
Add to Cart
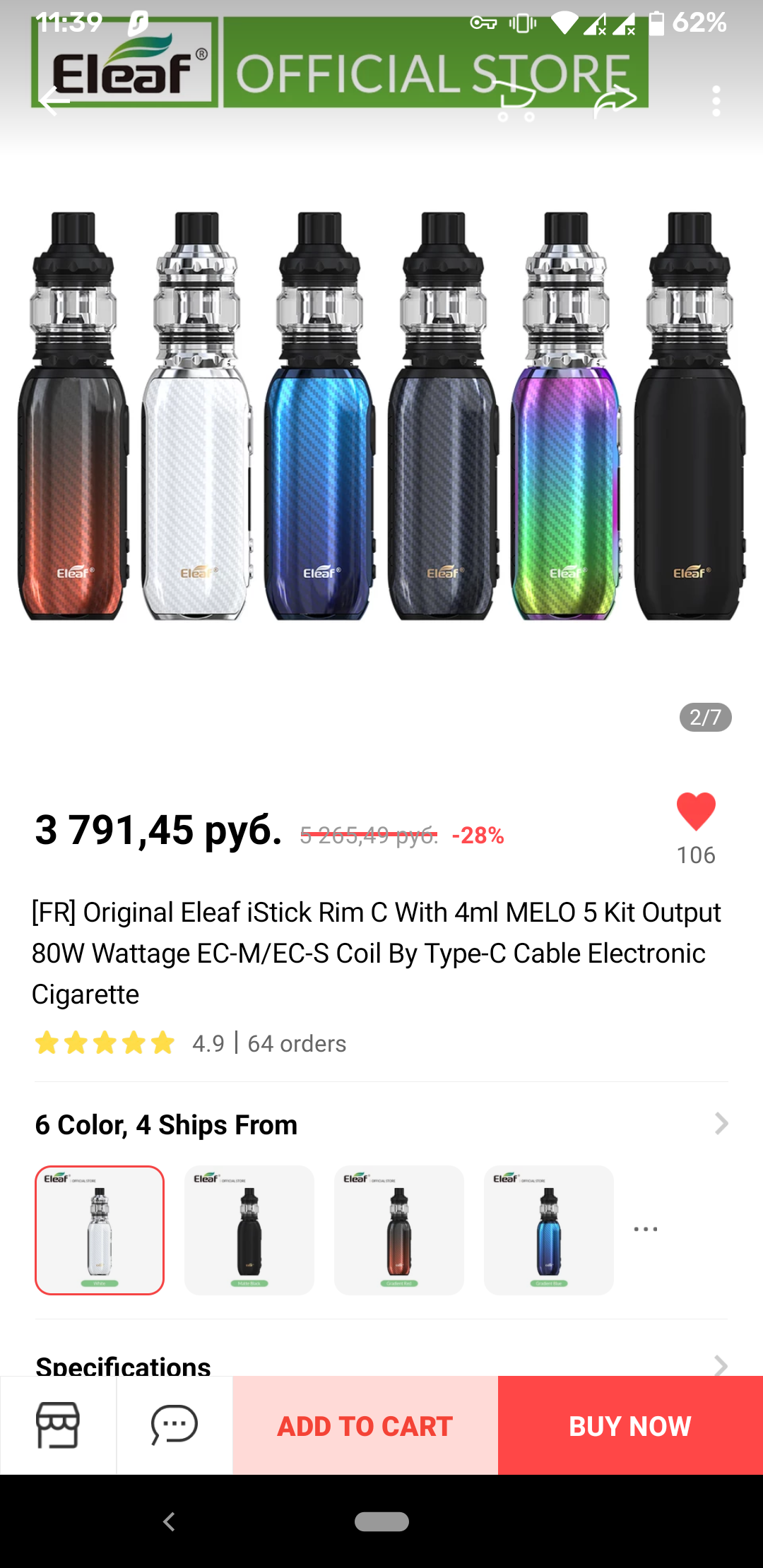point(365,1425)
